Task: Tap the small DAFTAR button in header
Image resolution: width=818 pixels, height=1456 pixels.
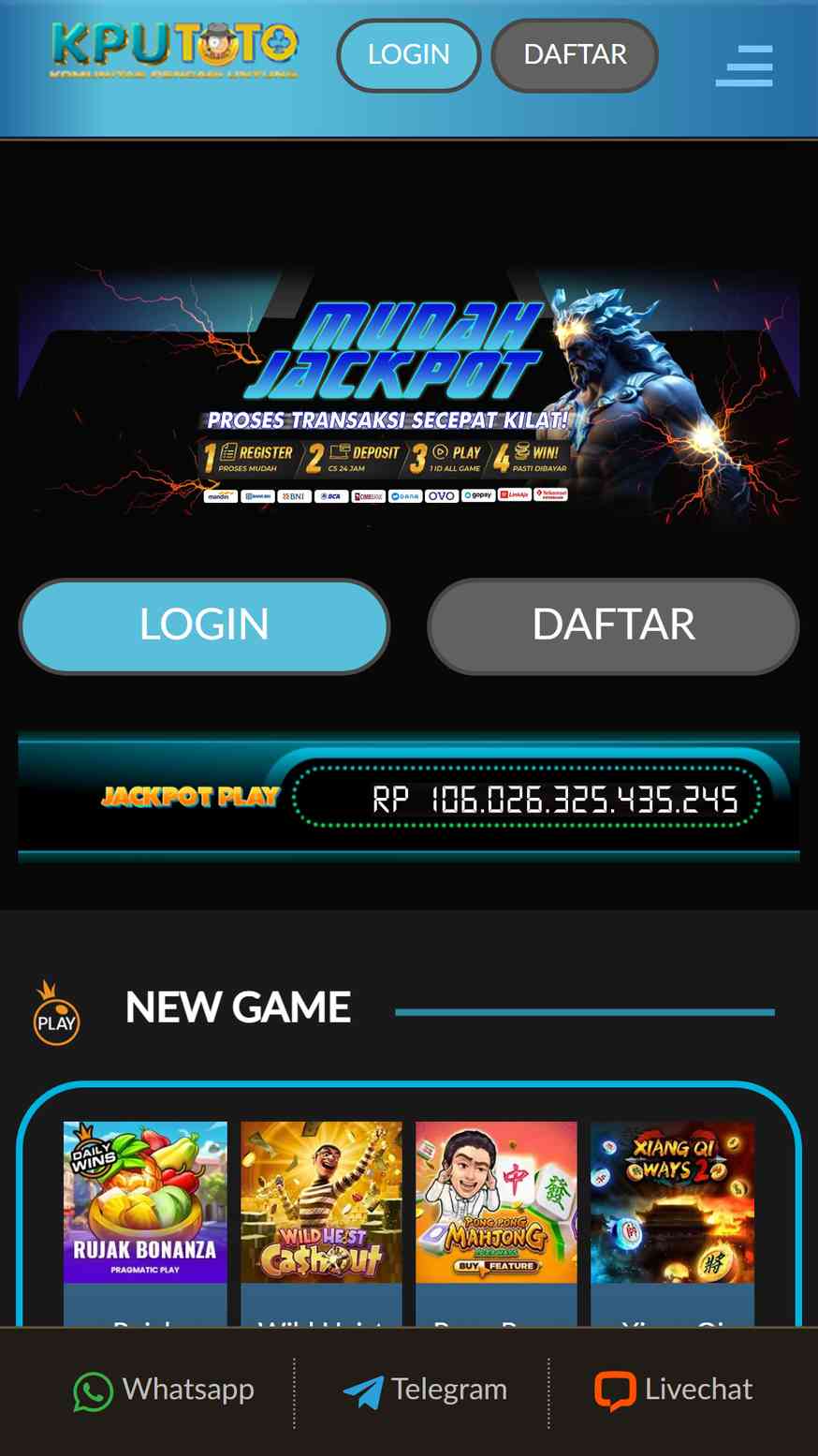Action: pyautogui.click(x=575, y=55)
